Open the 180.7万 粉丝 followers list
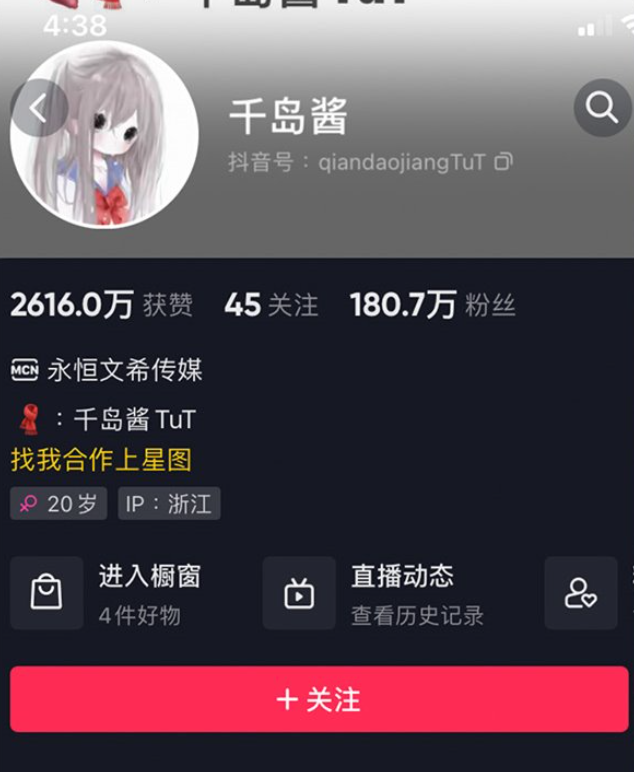Viewport: 634px width, 772px height. point(432,306)
